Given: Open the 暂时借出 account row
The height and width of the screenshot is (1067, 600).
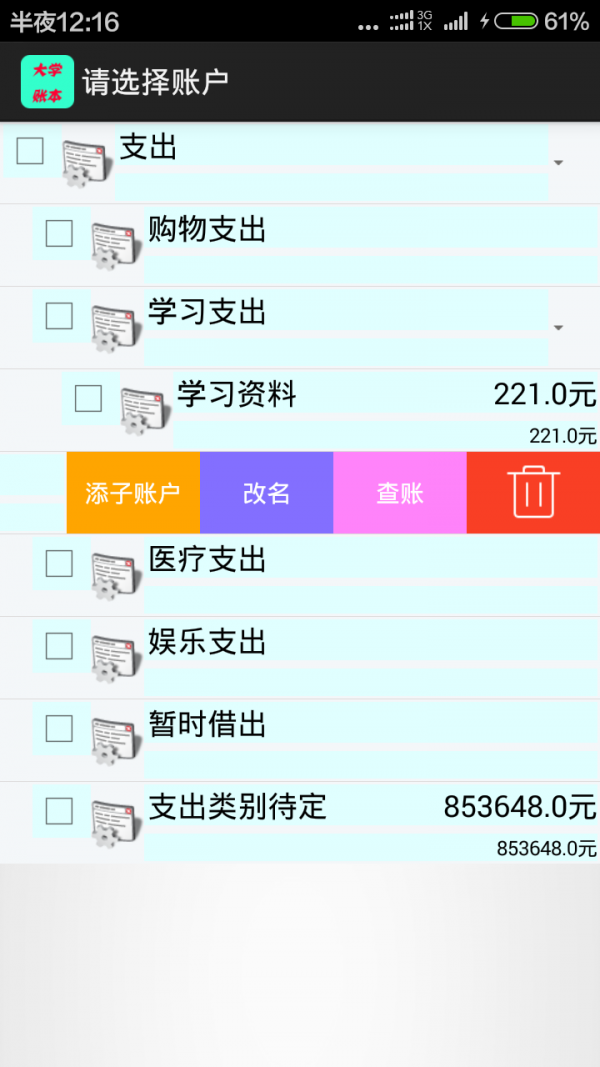Looking at the screenshot, I should point(300,740).
